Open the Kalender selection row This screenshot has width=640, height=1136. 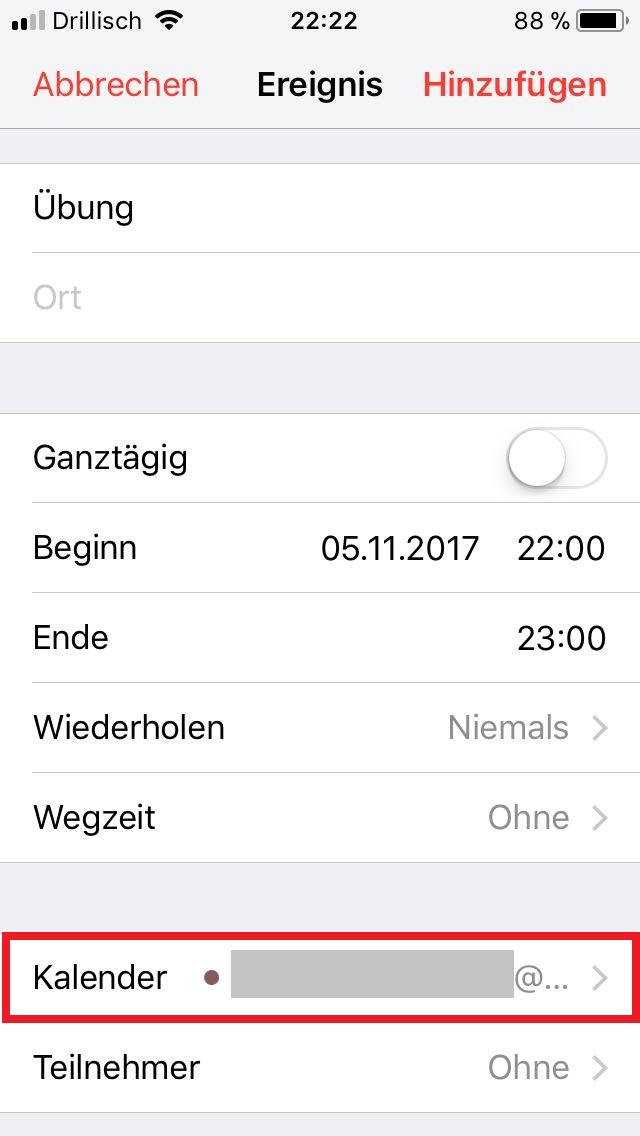point(320,977)
